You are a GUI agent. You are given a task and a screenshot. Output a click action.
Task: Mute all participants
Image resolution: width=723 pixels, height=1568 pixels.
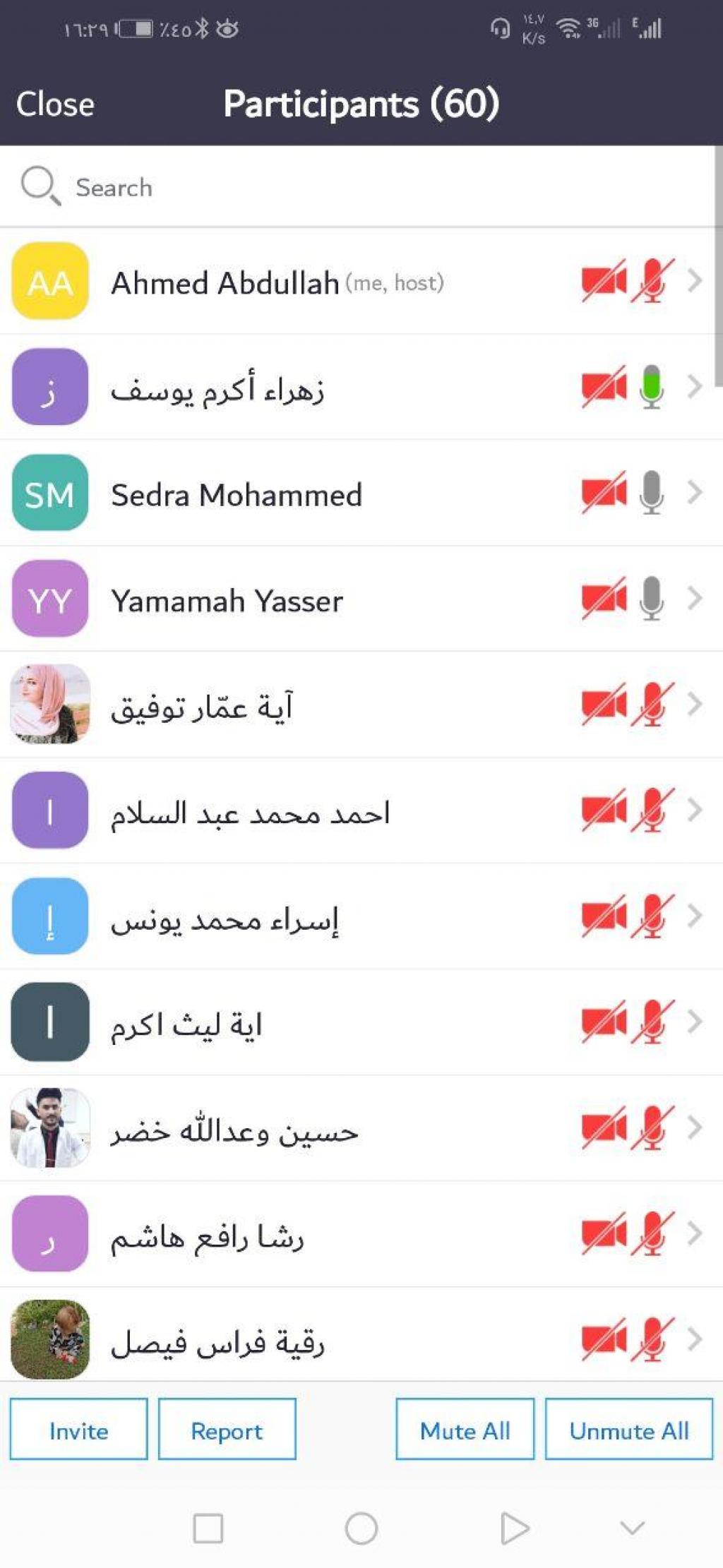click(x=465, y=1430)
